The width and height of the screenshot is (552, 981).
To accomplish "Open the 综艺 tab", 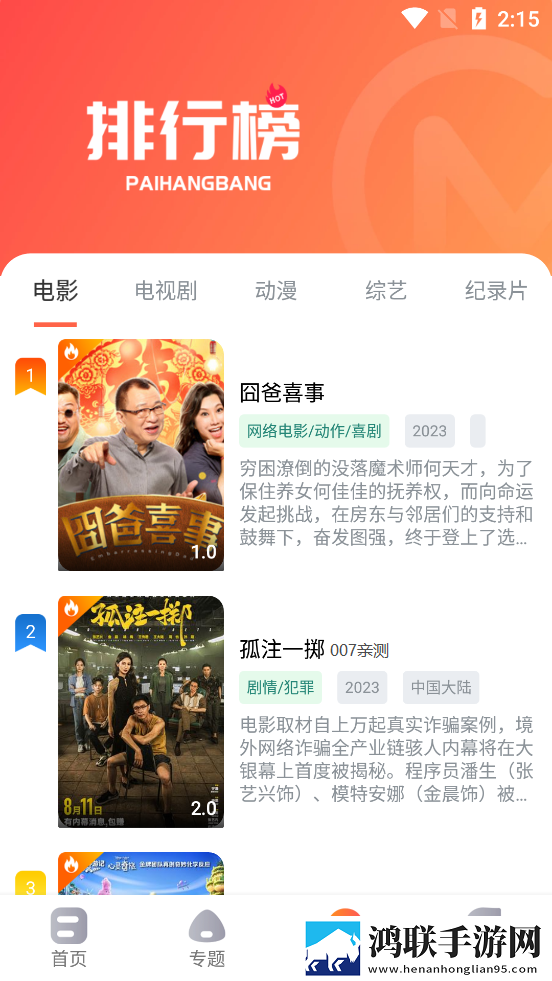I will click(386, 291).
